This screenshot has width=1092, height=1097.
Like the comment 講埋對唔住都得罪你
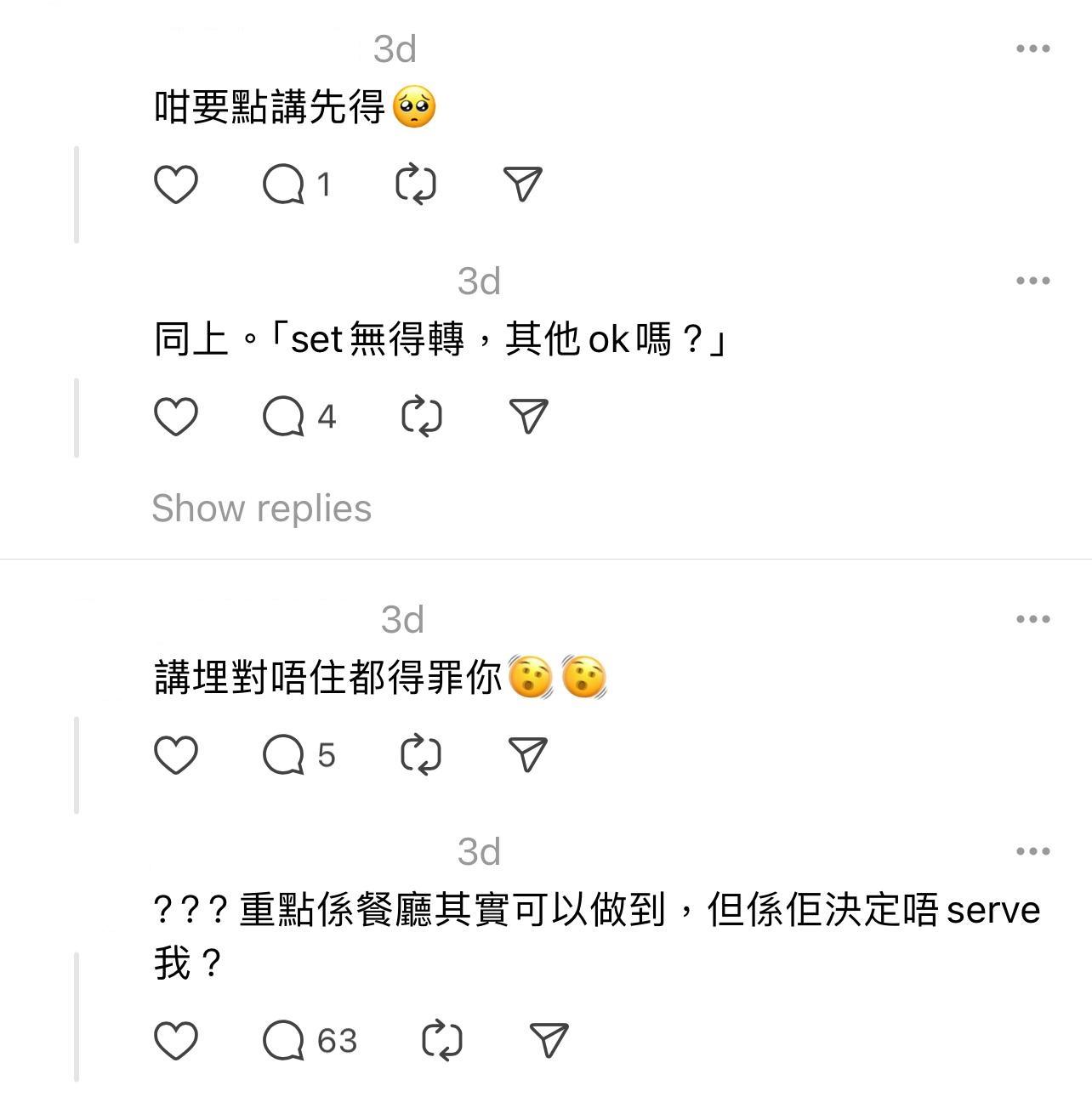pyautogui.click(x=176, y=755)
